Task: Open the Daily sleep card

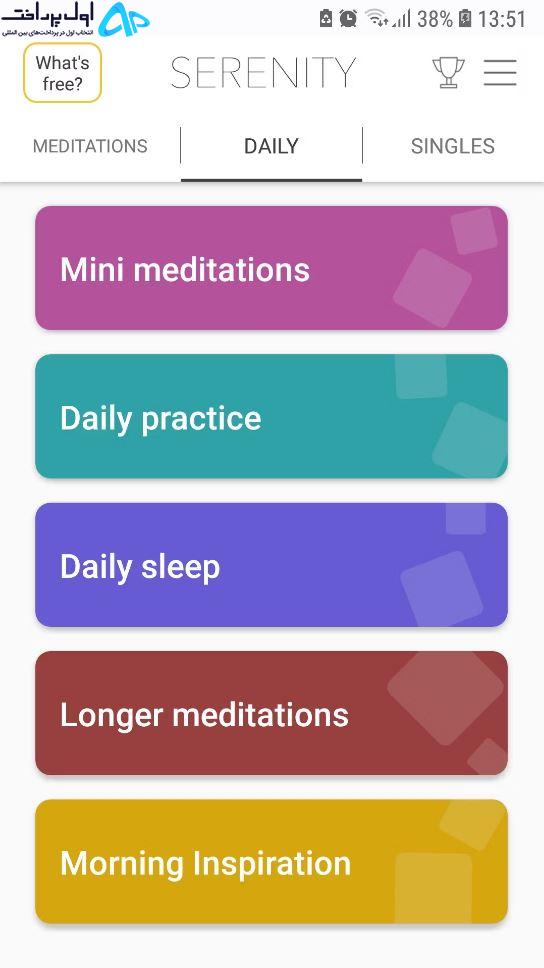Action: coord(272,565)
